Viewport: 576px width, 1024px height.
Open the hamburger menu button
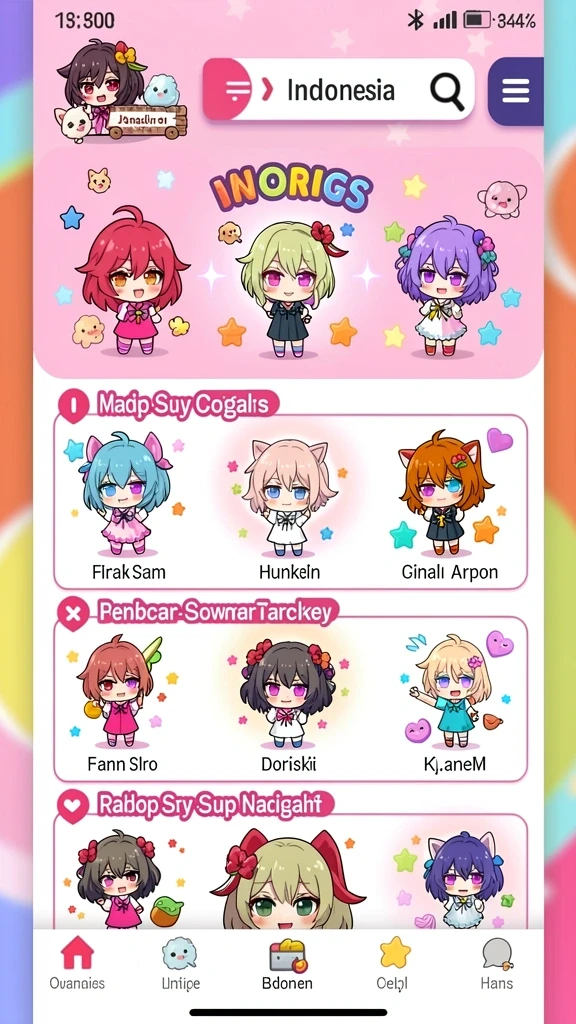click(x=515, y=91)
